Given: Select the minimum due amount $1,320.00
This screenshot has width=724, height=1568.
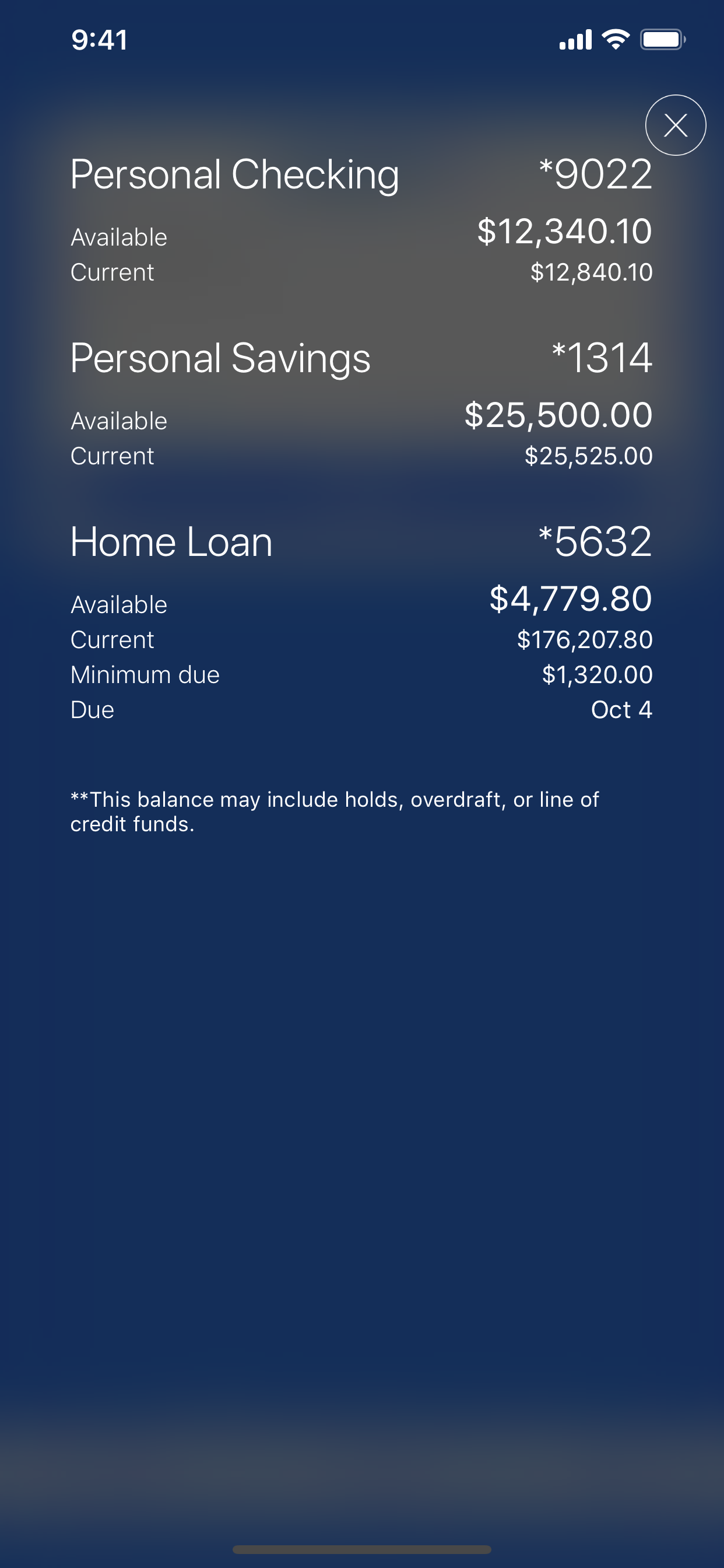Looking at the screenshot, I should (598, 674).
